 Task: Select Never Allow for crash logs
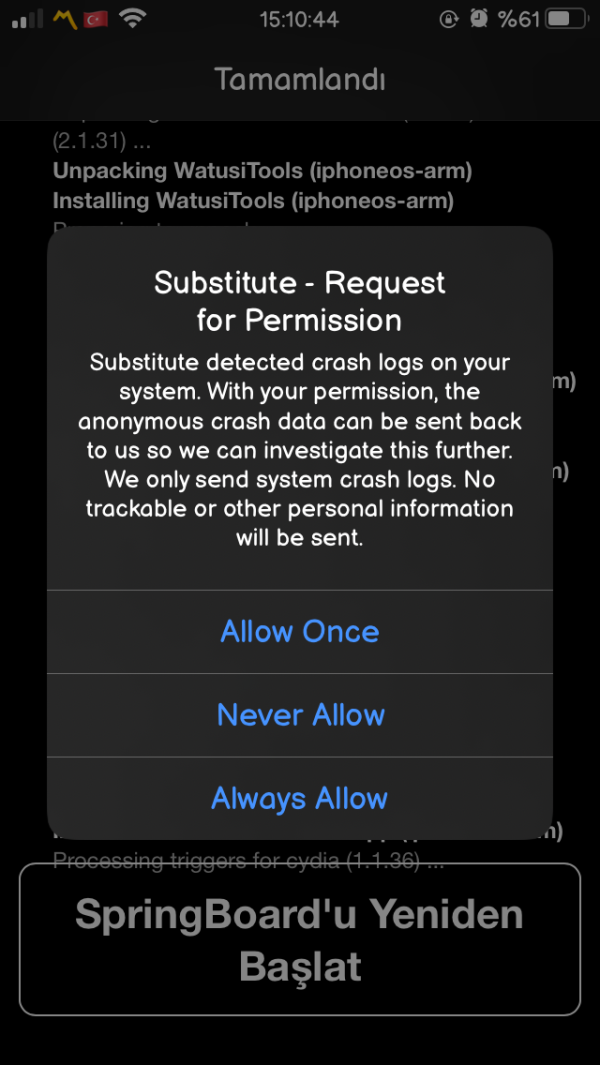(x=300, y=715)
